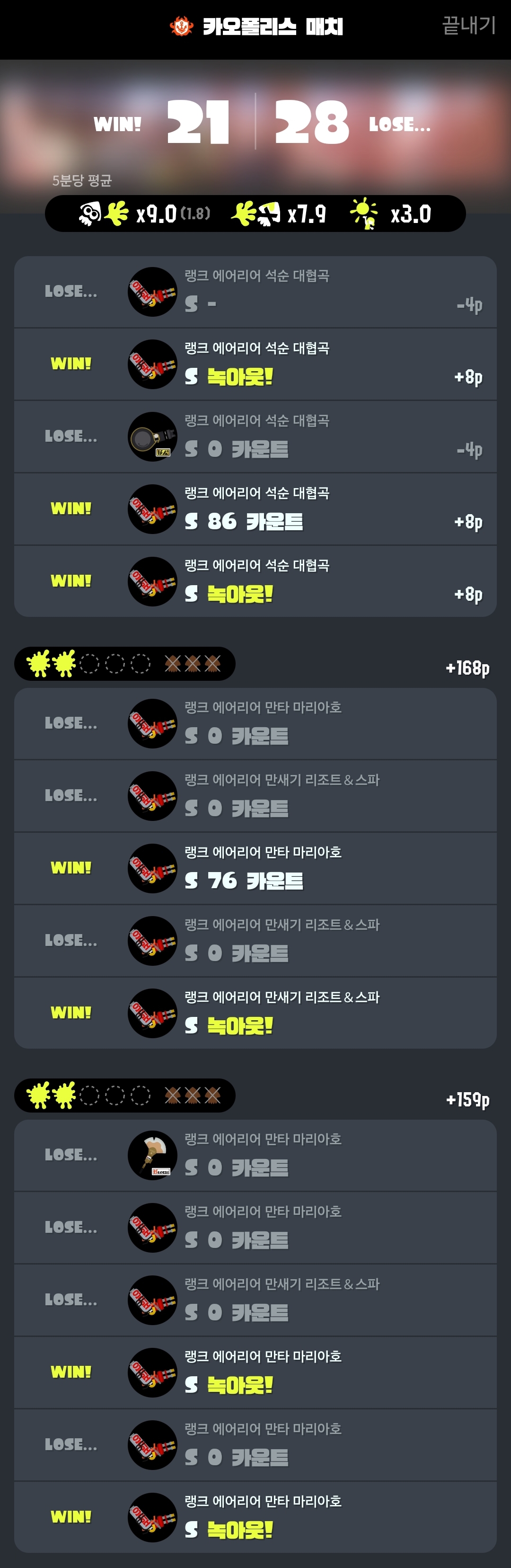View the 86 카운트 win details
The width and height of the screenshot is (511, 1568).
(255, 509)
